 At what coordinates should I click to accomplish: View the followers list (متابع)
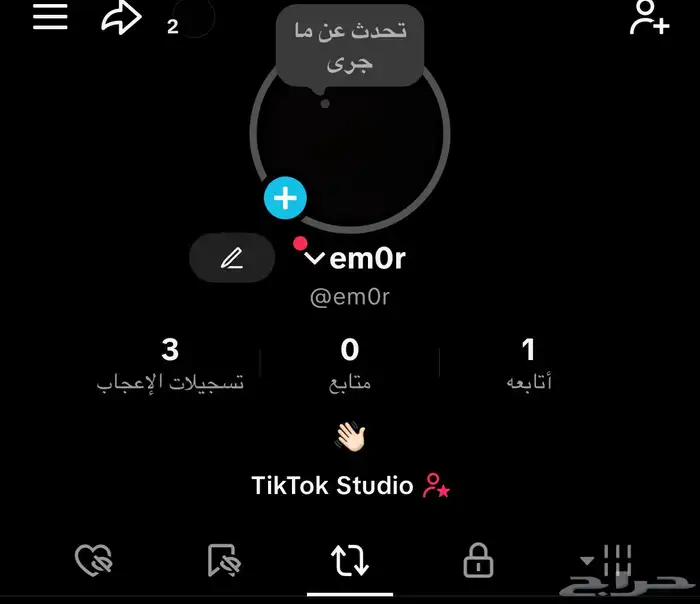350,362
